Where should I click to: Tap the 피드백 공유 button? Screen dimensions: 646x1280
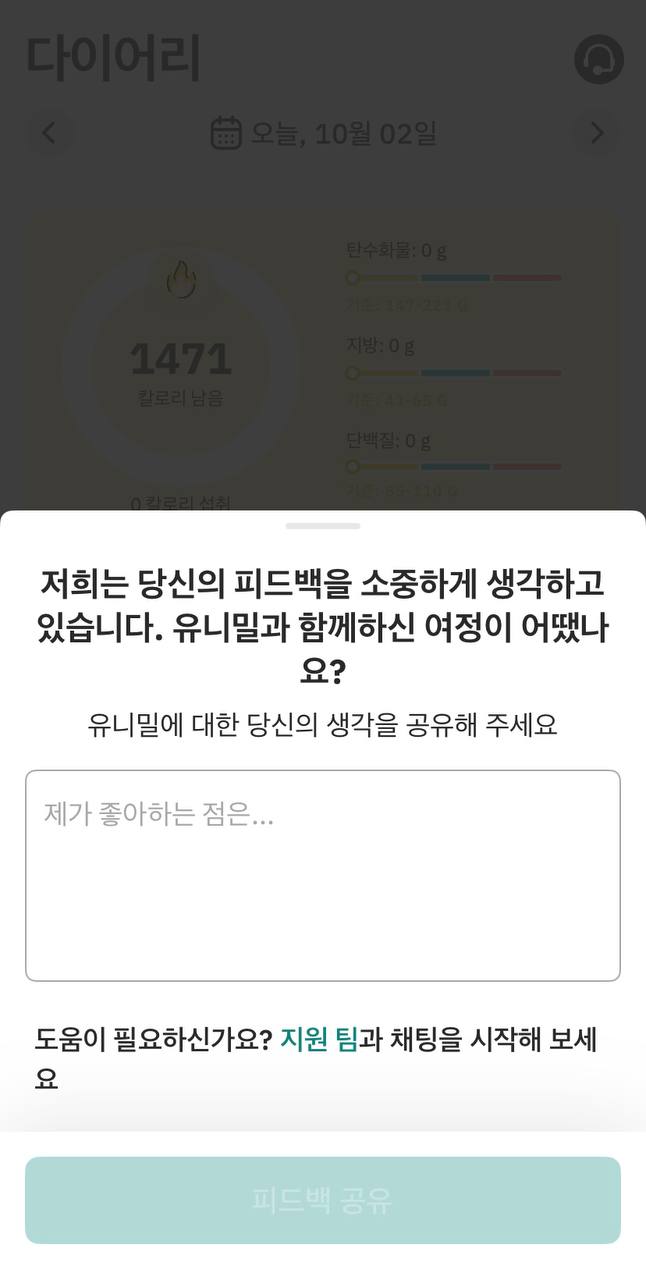click(322, 1200)
